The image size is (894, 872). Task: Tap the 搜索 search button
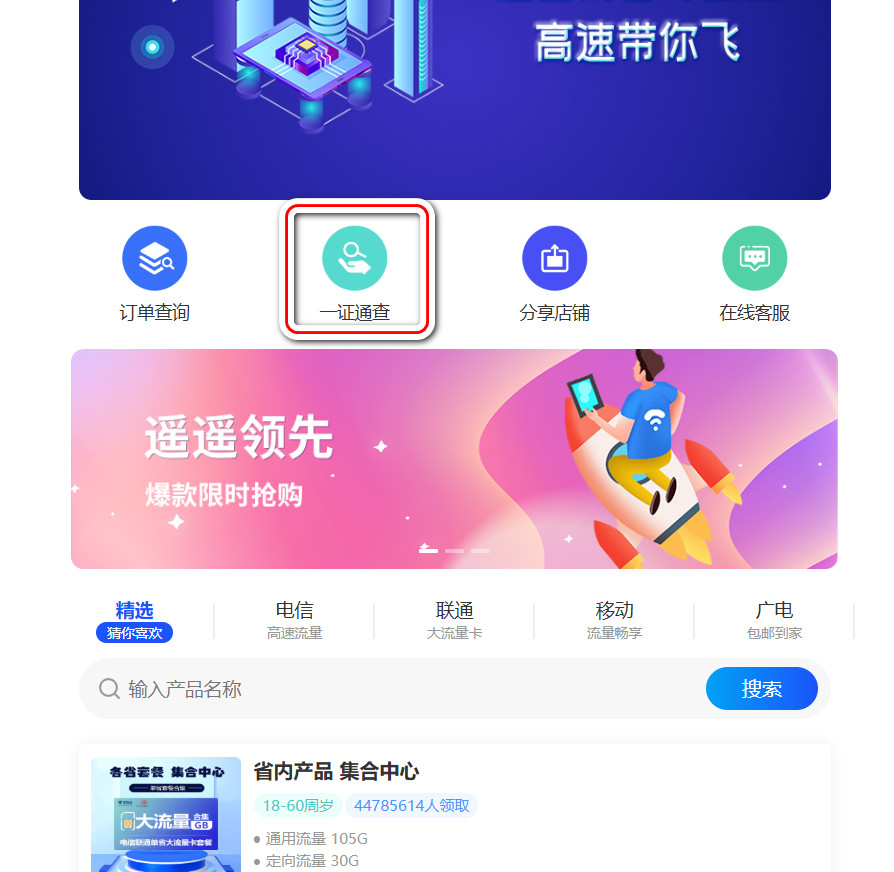click(x=761, y=689)
